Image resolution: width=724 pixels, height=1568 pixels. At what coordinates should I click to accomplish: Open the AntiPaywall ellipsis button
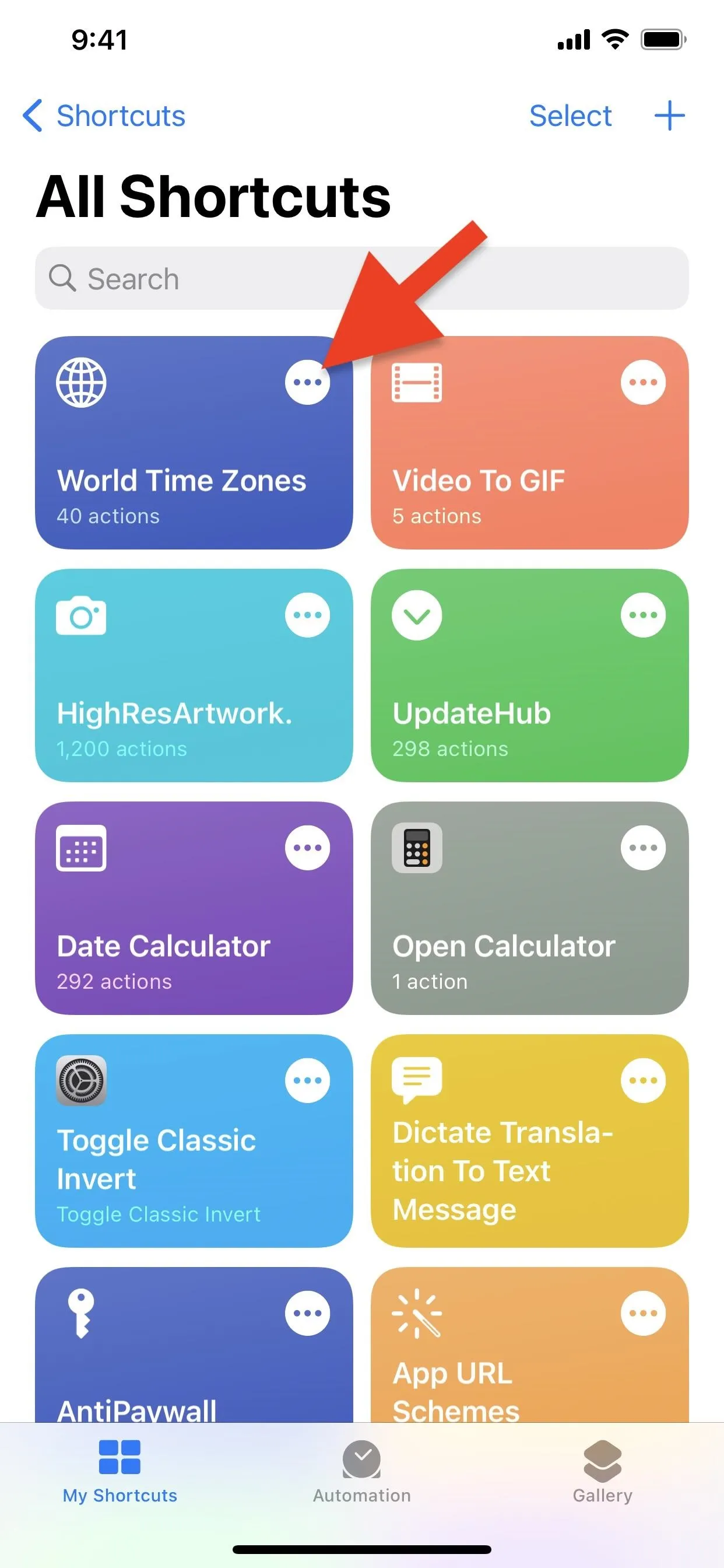tap(307, 1313)
